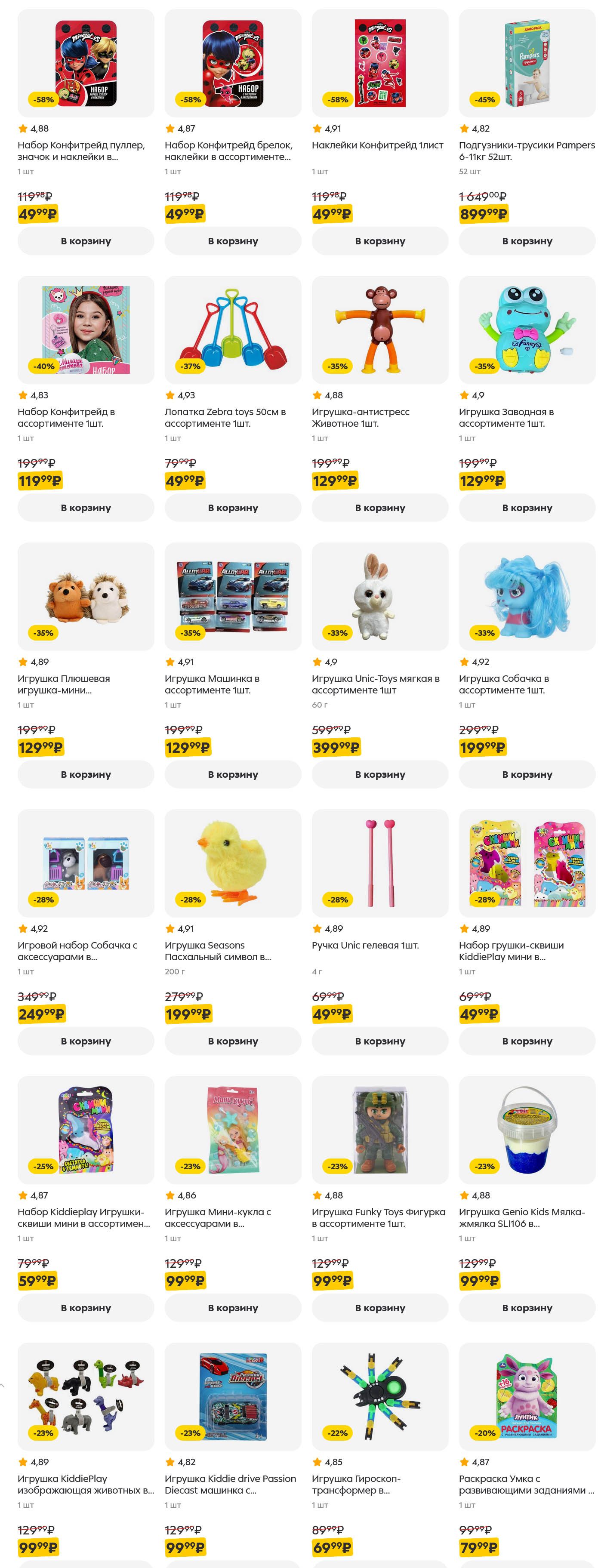The height and width of the screenshot is (1568, 598).
Task: Add Игрушка Машинка в ассортименте to cart
Action: [233, 774]
